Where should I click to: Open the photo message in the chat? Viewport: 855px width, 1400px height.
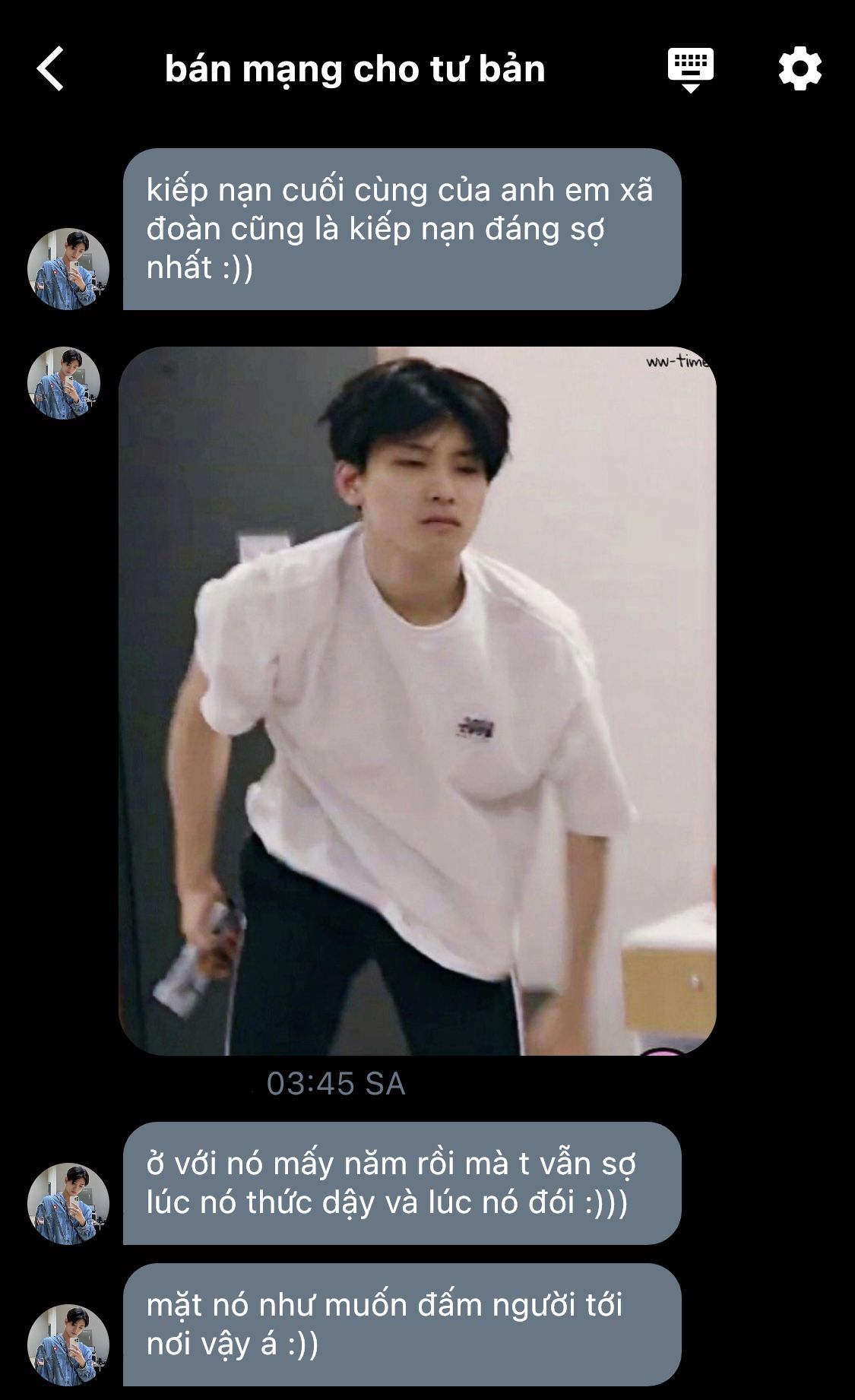coord(417,700)
